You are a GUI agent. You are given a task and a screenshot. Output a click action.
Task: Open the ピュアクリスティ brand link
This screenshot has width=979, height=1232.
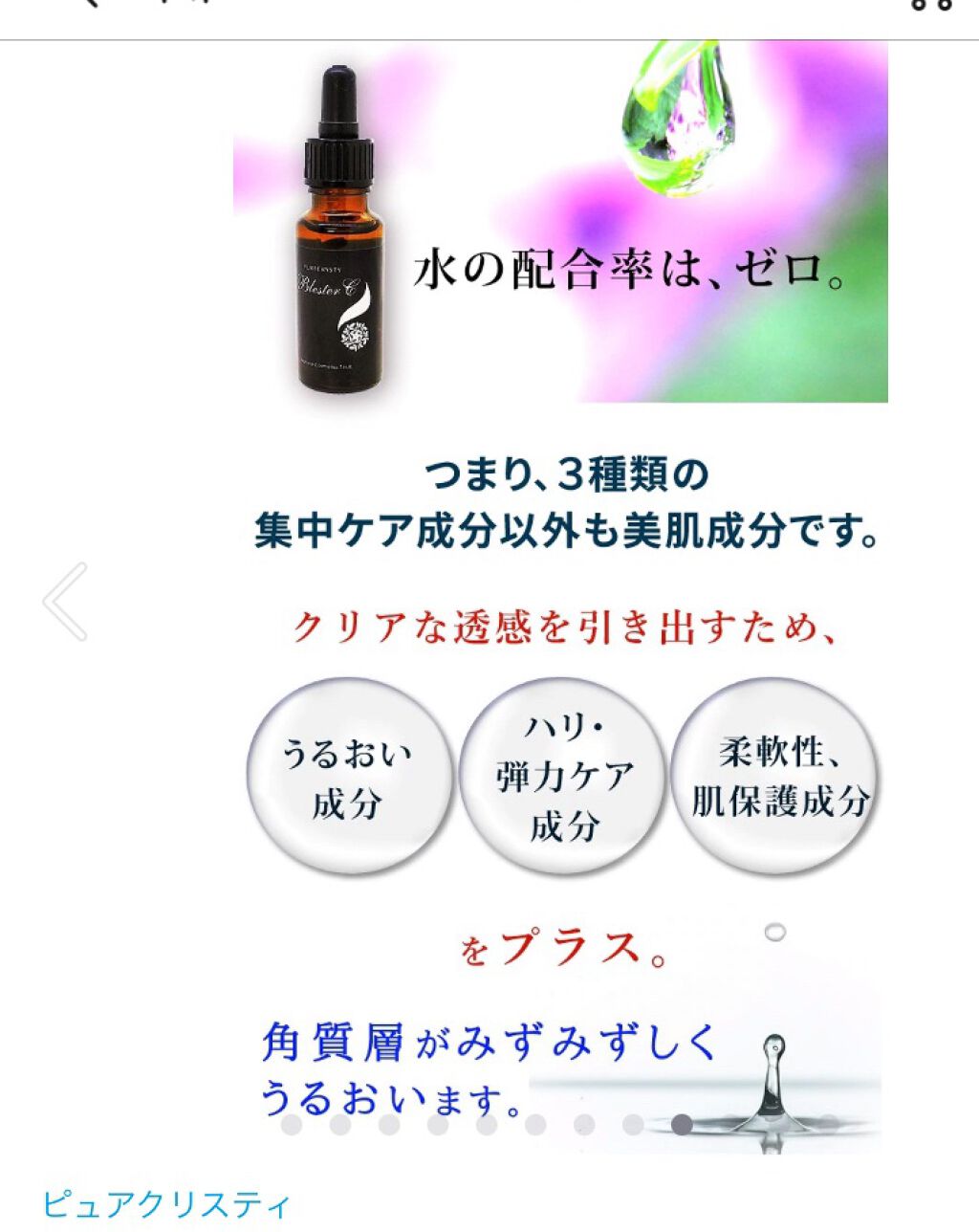click(165, 1203)
